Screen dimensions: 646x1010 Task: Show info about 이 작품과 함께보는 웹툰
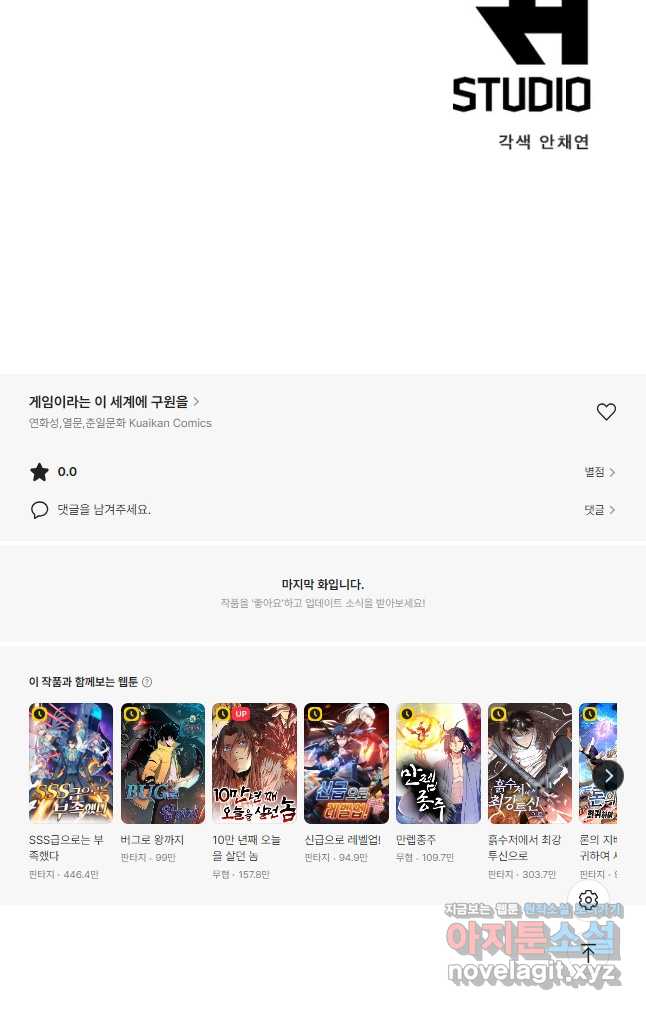pos(147,682)
